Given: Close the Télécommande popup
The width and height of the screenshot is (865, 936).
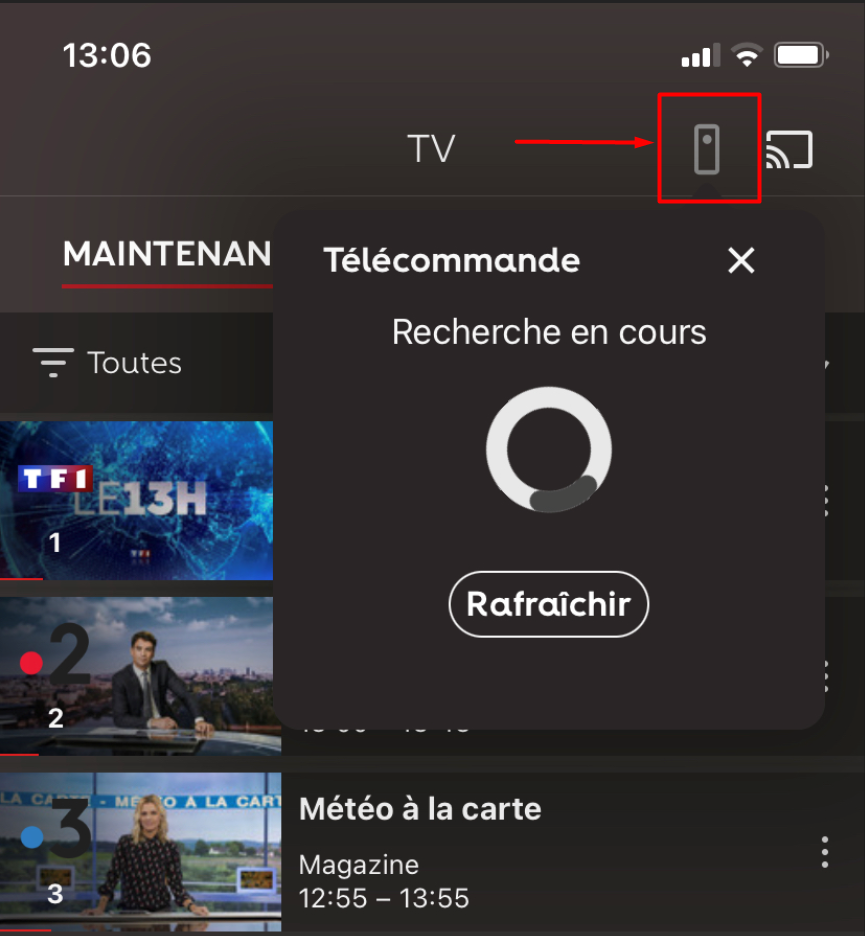Looking at the screenshot, I should tap(741, 261).
